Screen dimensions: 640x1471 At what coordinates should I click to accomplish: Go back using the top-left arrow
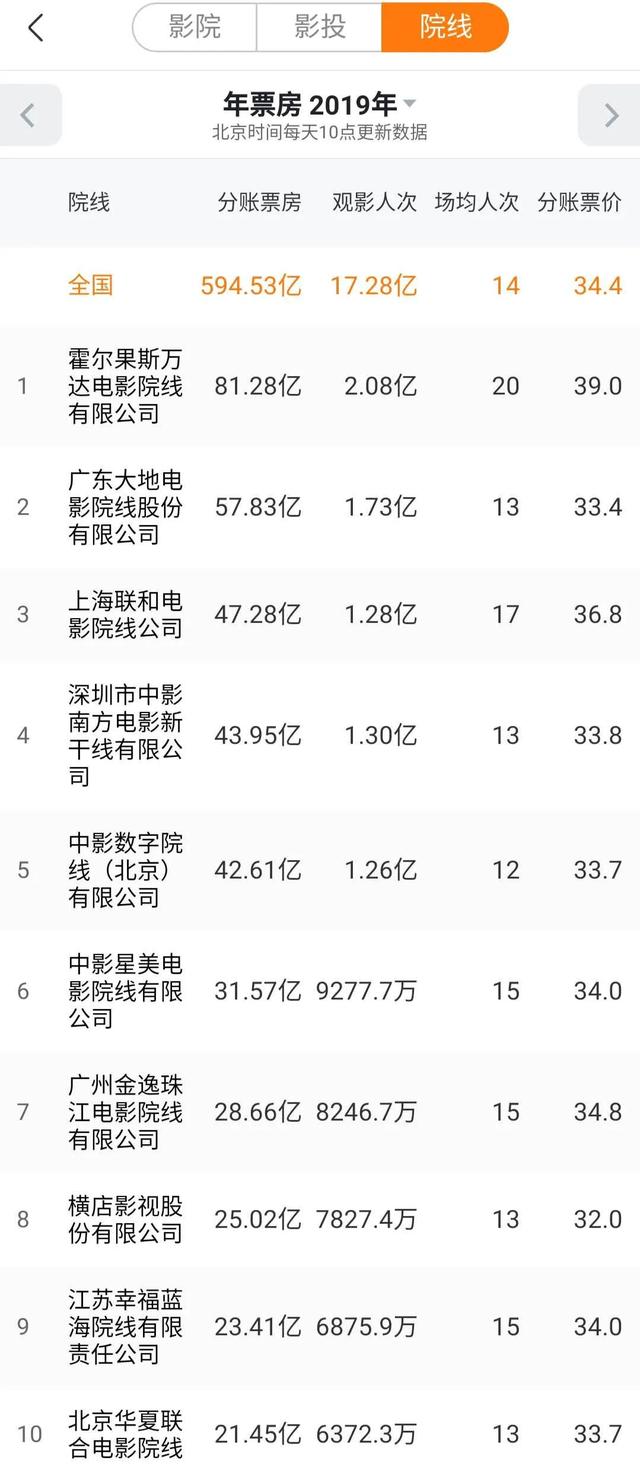point(36,28)
